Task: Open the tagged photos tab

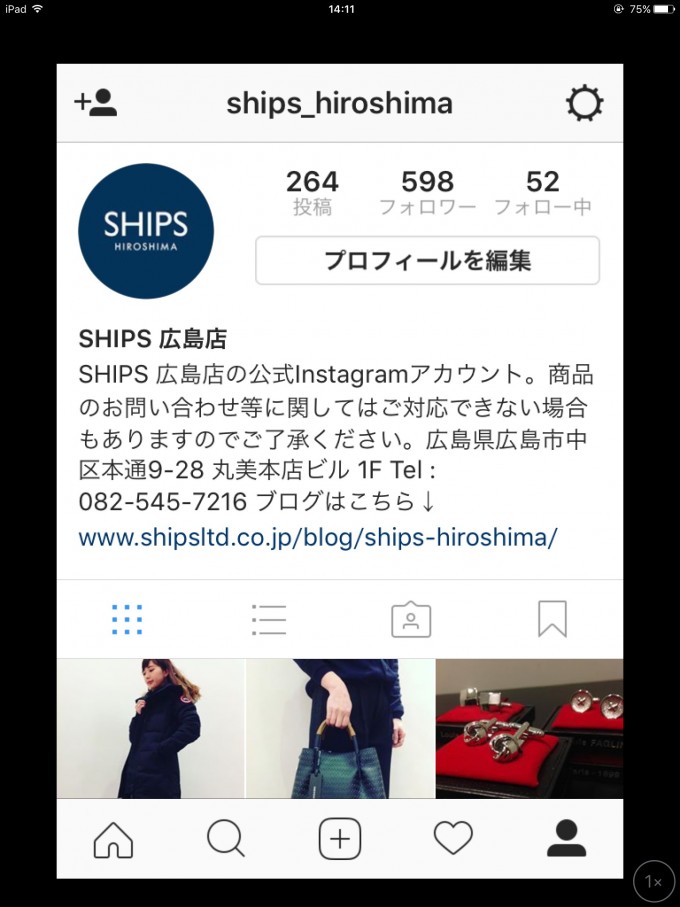Action: 410,620
